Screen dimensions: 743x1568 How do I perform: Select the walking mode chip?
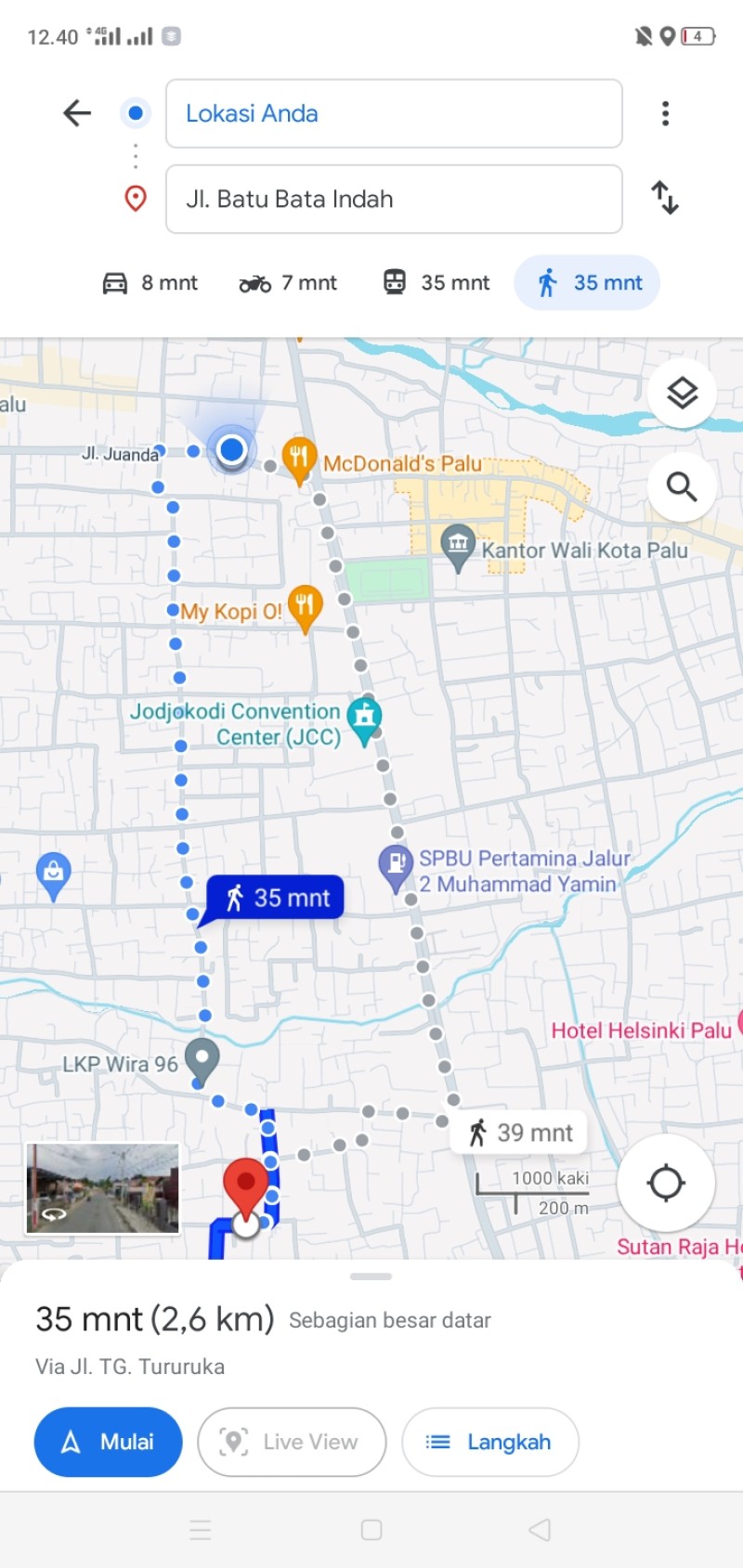click(x=587, y=283)
